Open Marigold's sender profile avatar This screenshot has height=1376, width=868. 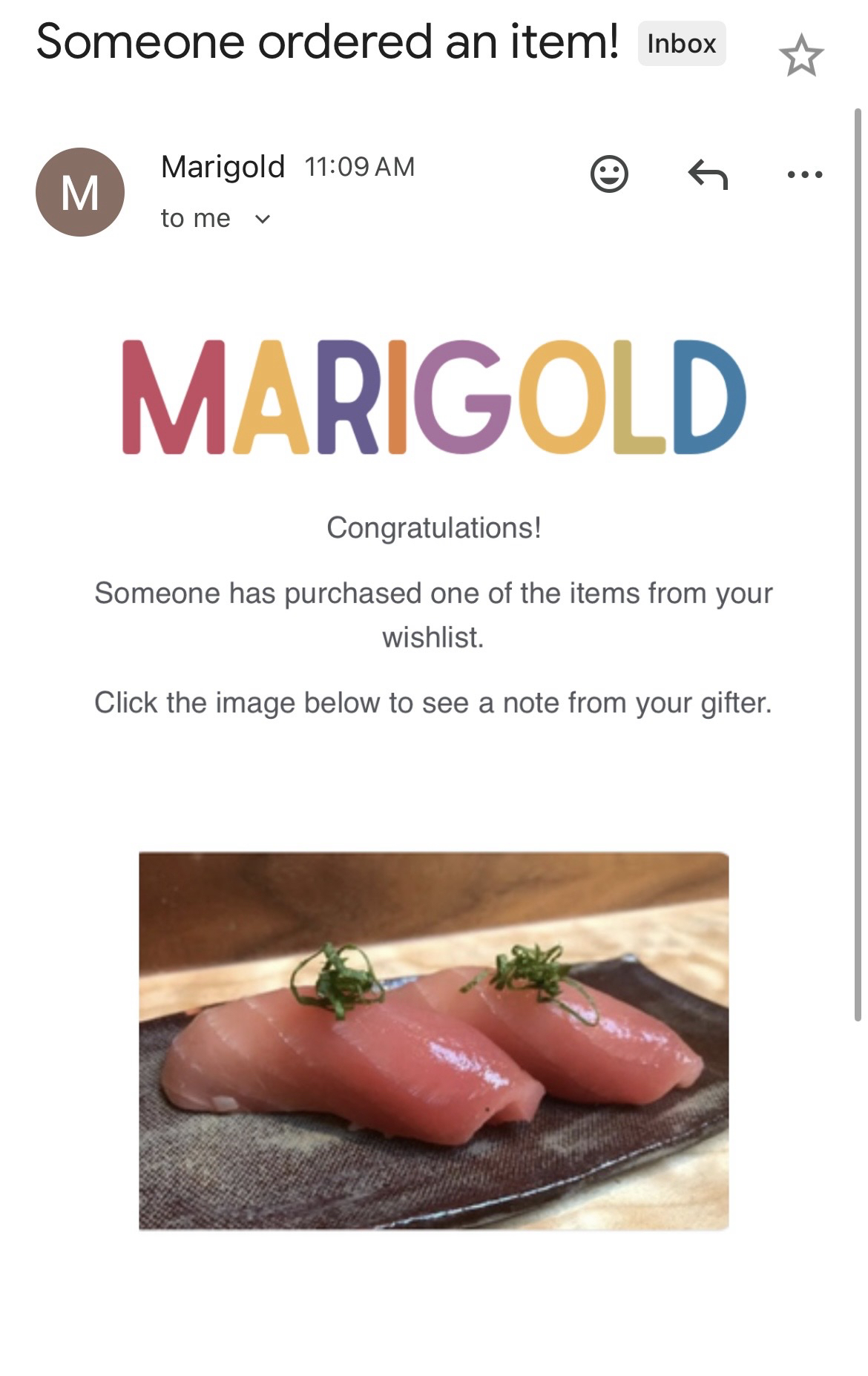pyautogui.click(x=80, y=192)
